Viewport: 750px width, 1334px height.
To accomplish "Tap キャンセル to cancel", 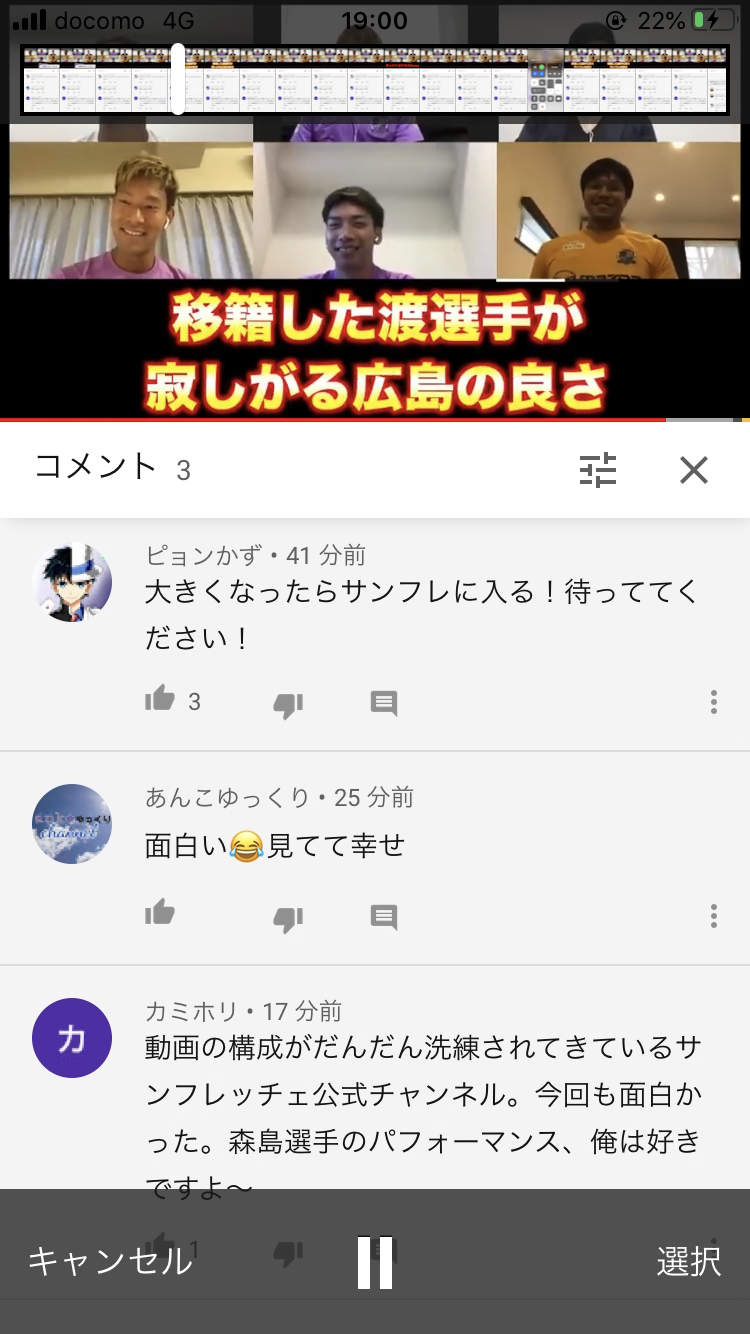I will [110, 1261].
